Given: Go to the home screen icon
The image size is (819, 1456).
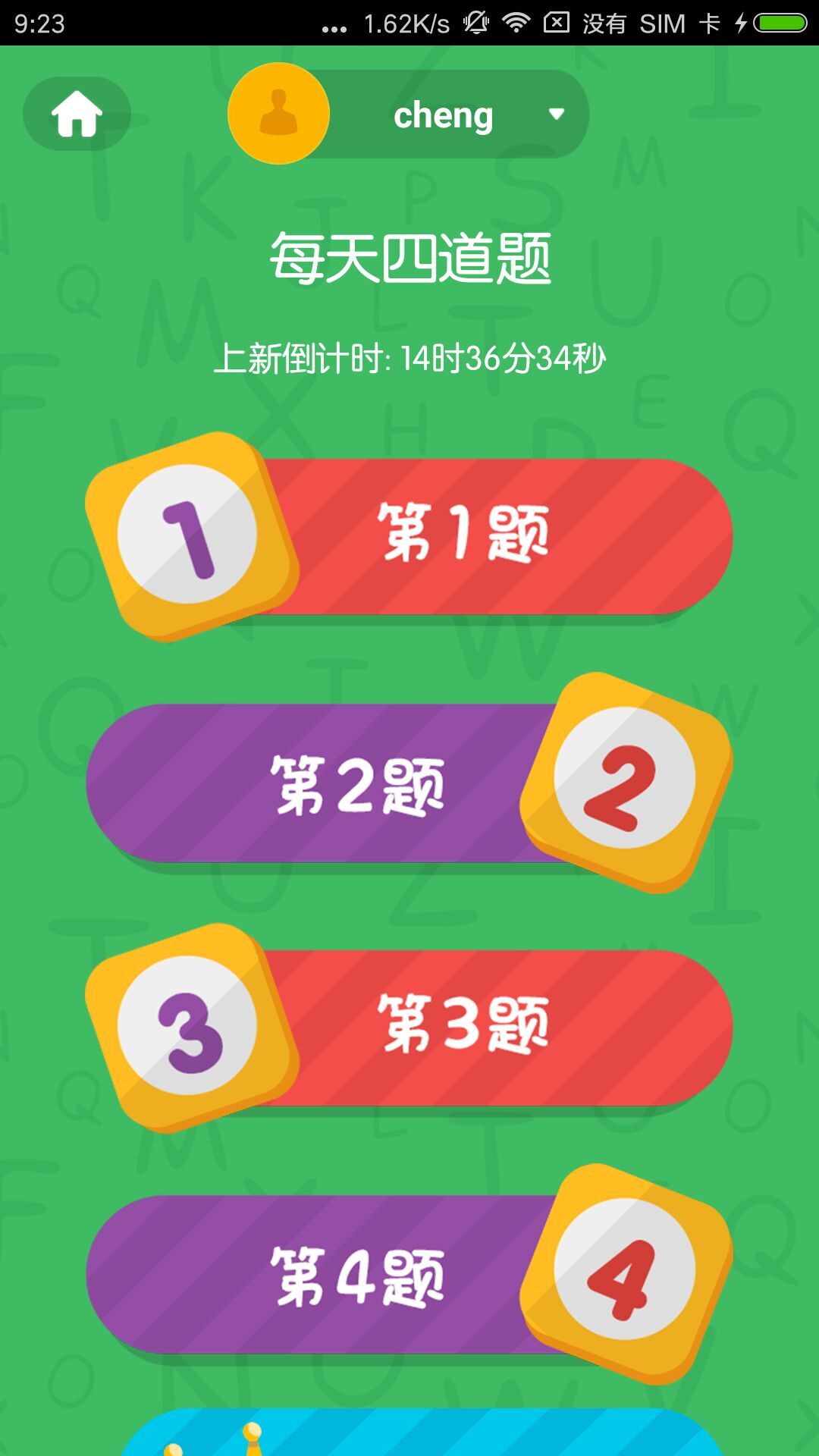Looking at the screenshot, I should point(77,114).
